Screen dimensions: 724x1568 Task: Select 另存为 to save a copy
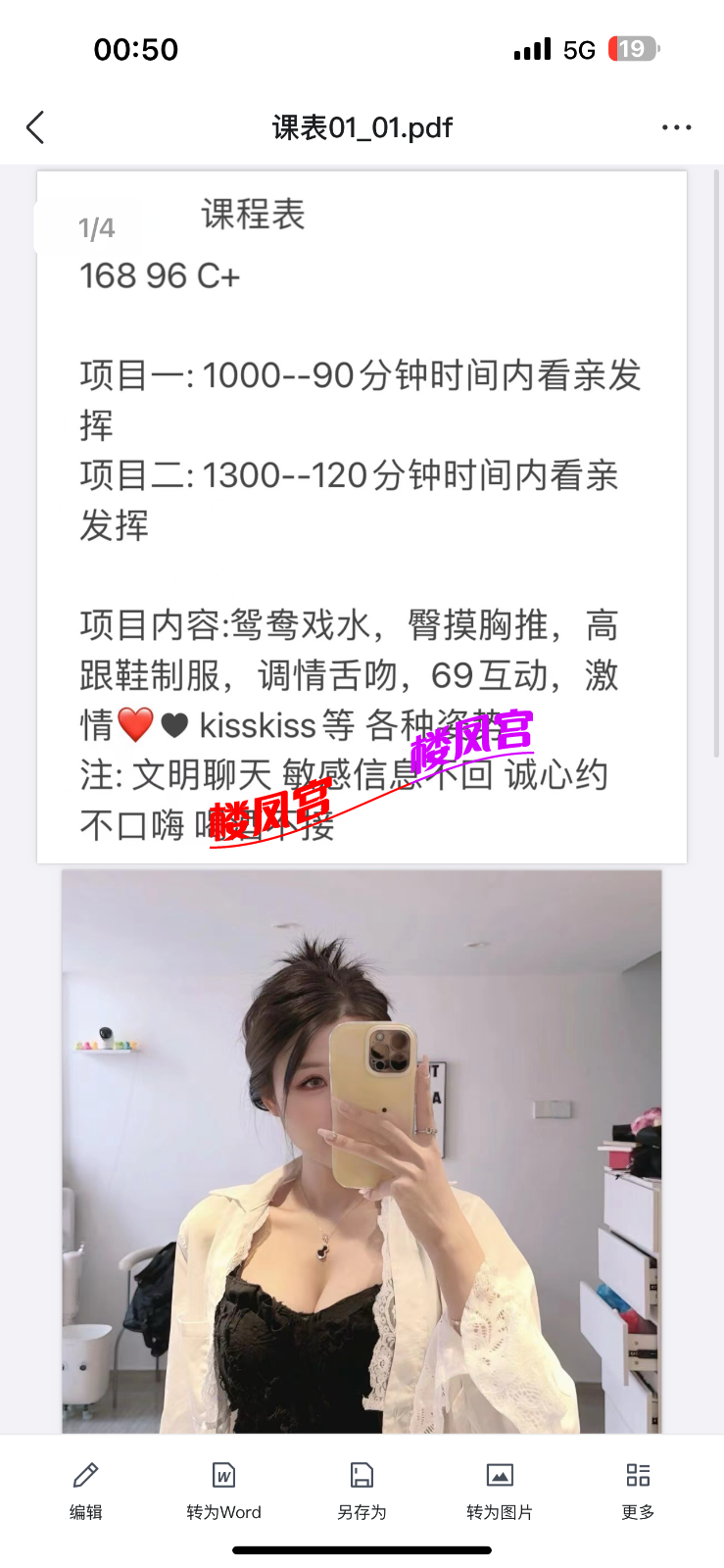click(362, 1490)
